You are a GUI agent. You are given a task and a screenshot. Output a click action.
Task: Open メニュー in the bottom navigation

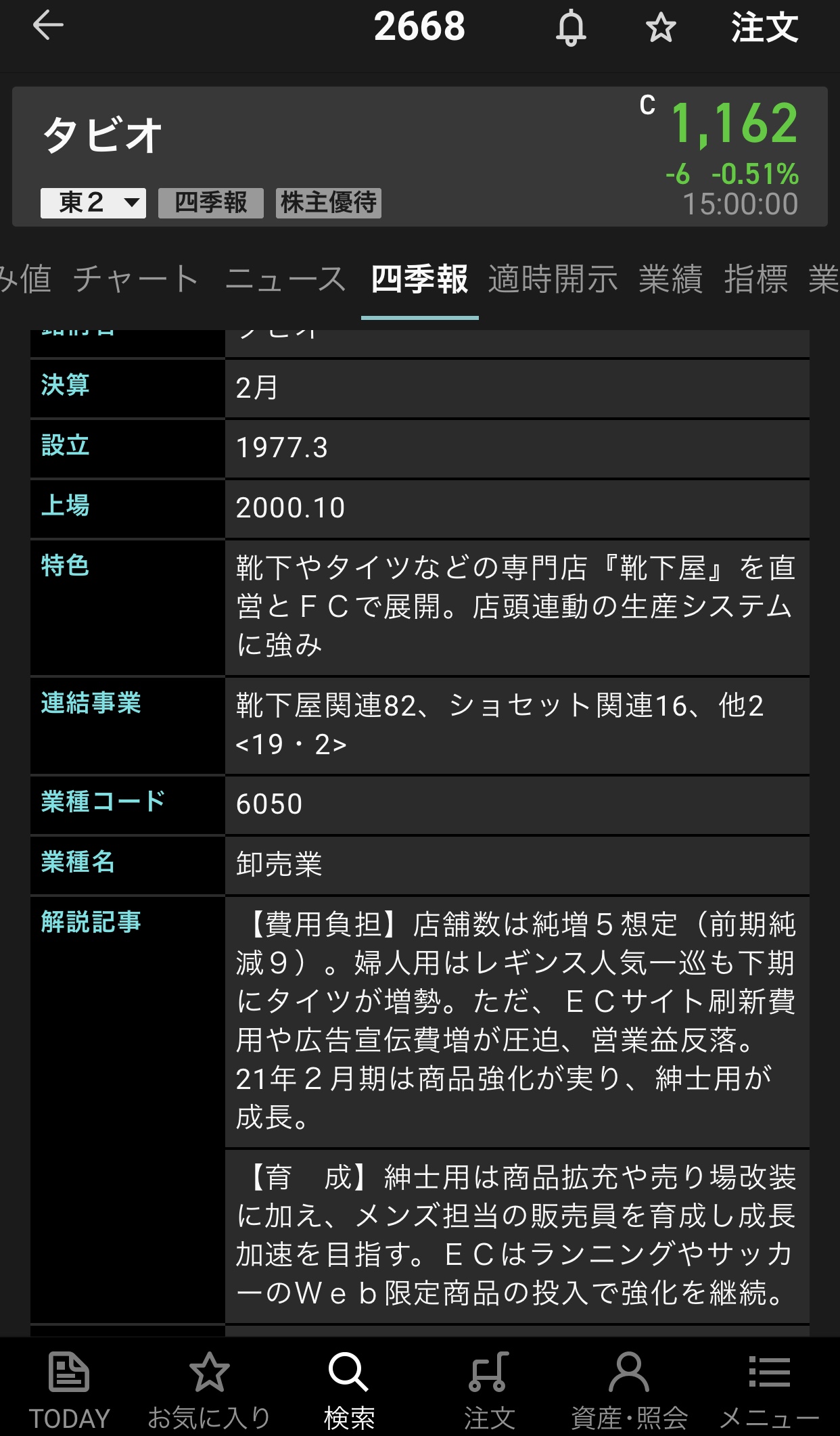[770, 1389]
